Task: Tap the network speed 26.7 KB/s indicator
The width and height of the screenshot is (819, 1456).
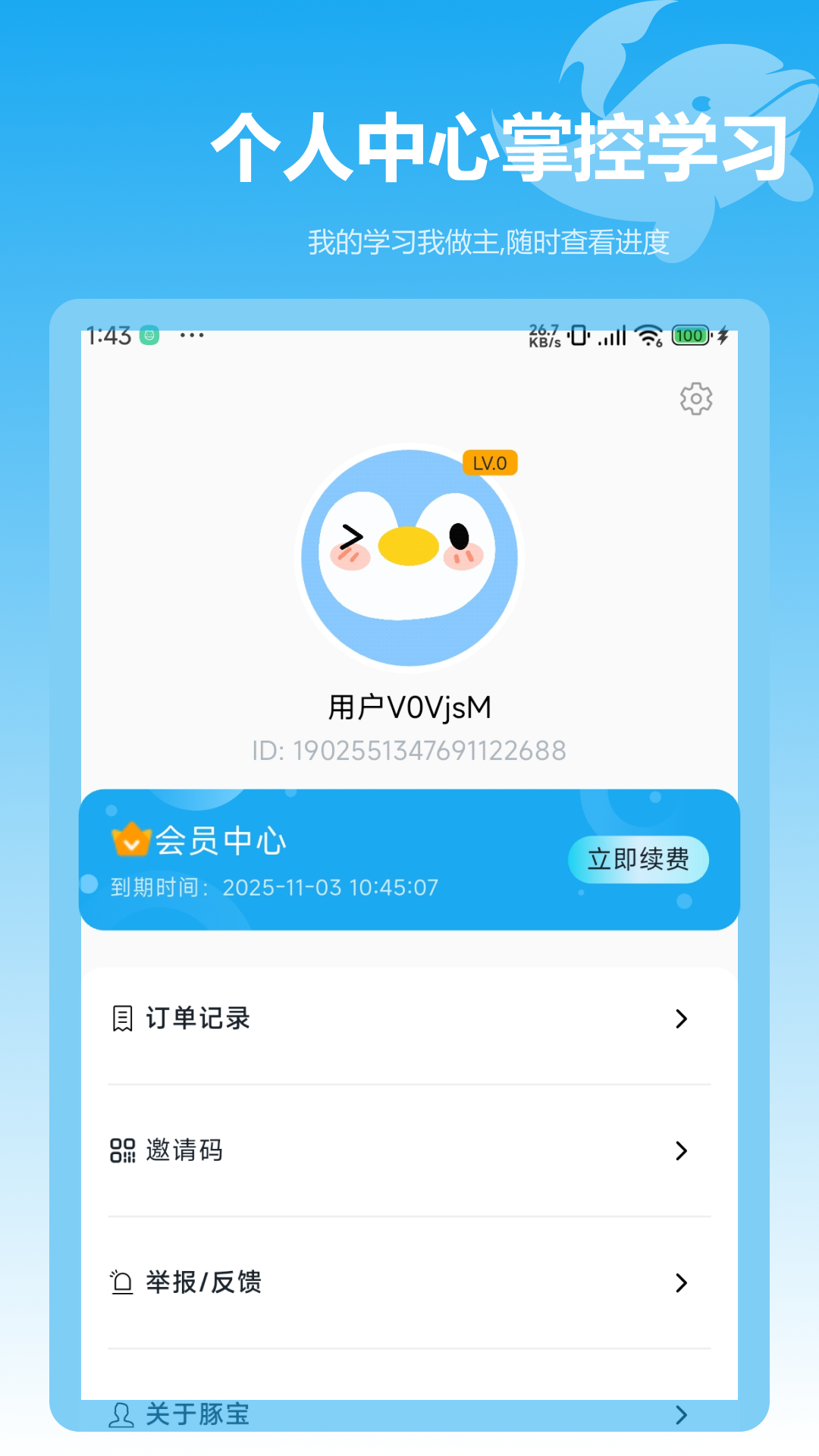Action: tap(544, 334)
